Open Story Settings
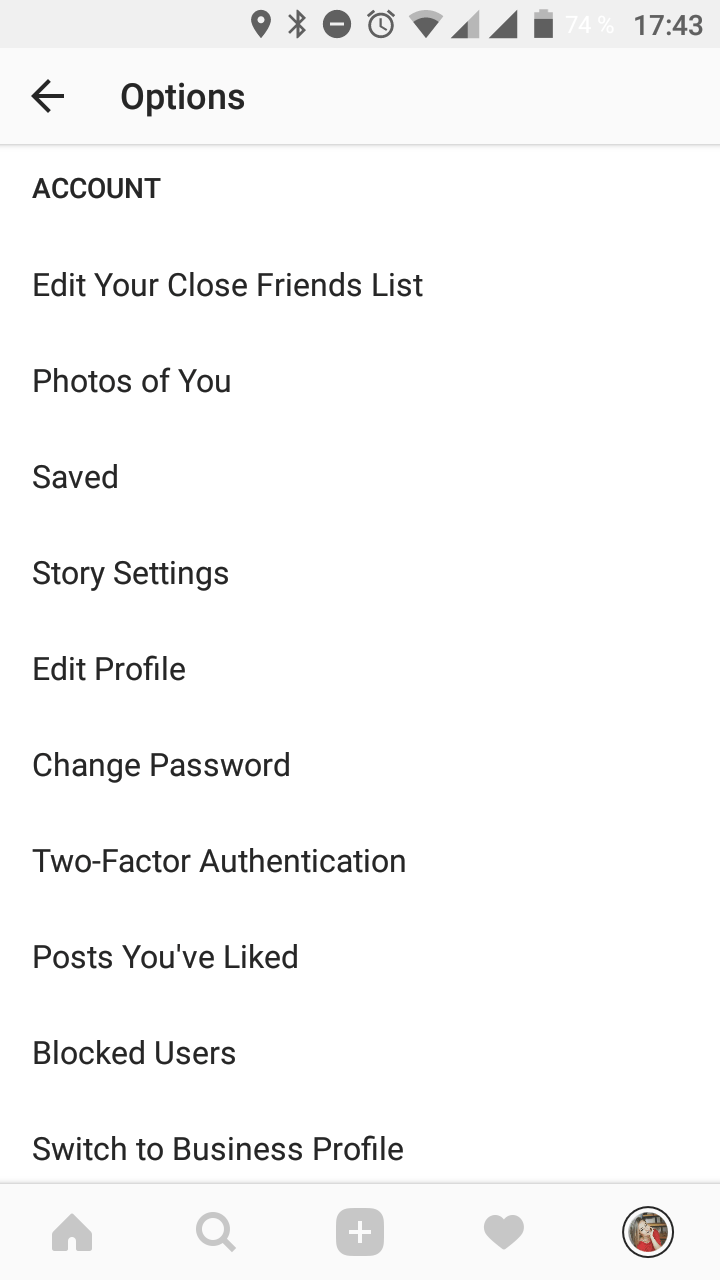 pyautogui.click(x=131, y=573)
